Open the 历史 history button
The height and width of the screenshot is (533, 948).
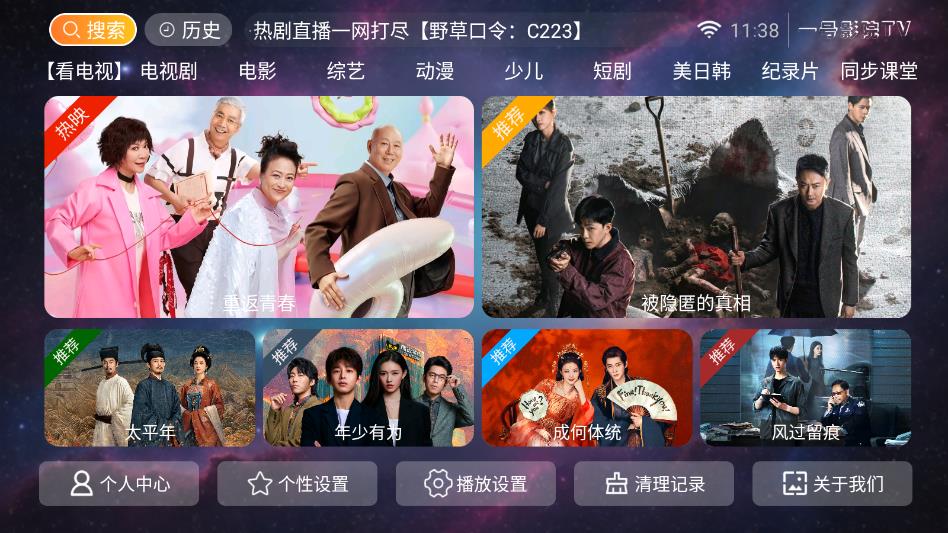click(x=189, y=30)
